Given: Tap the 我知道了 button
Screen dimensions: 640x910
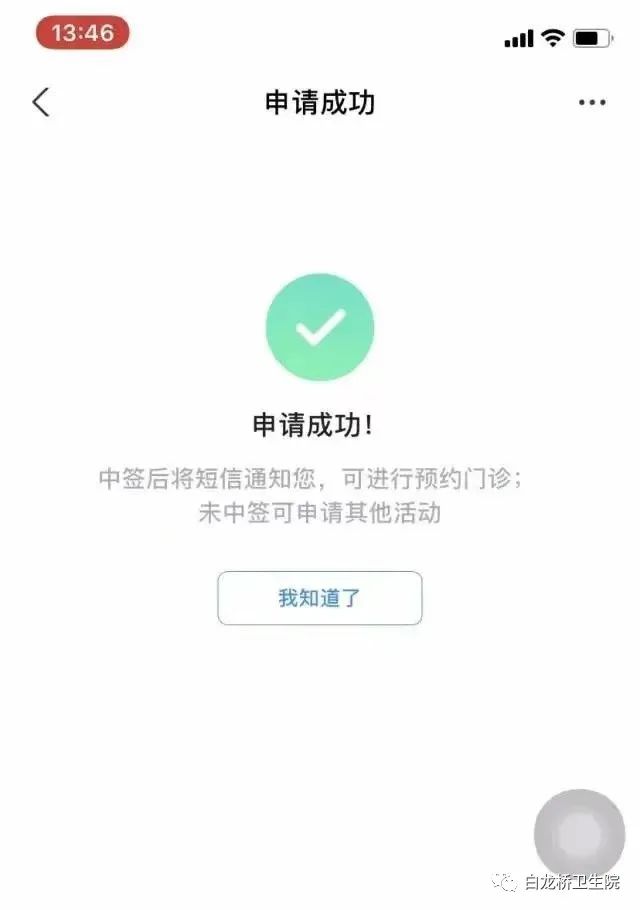Looking at the screenshot, I should click(x=320, y=598).
